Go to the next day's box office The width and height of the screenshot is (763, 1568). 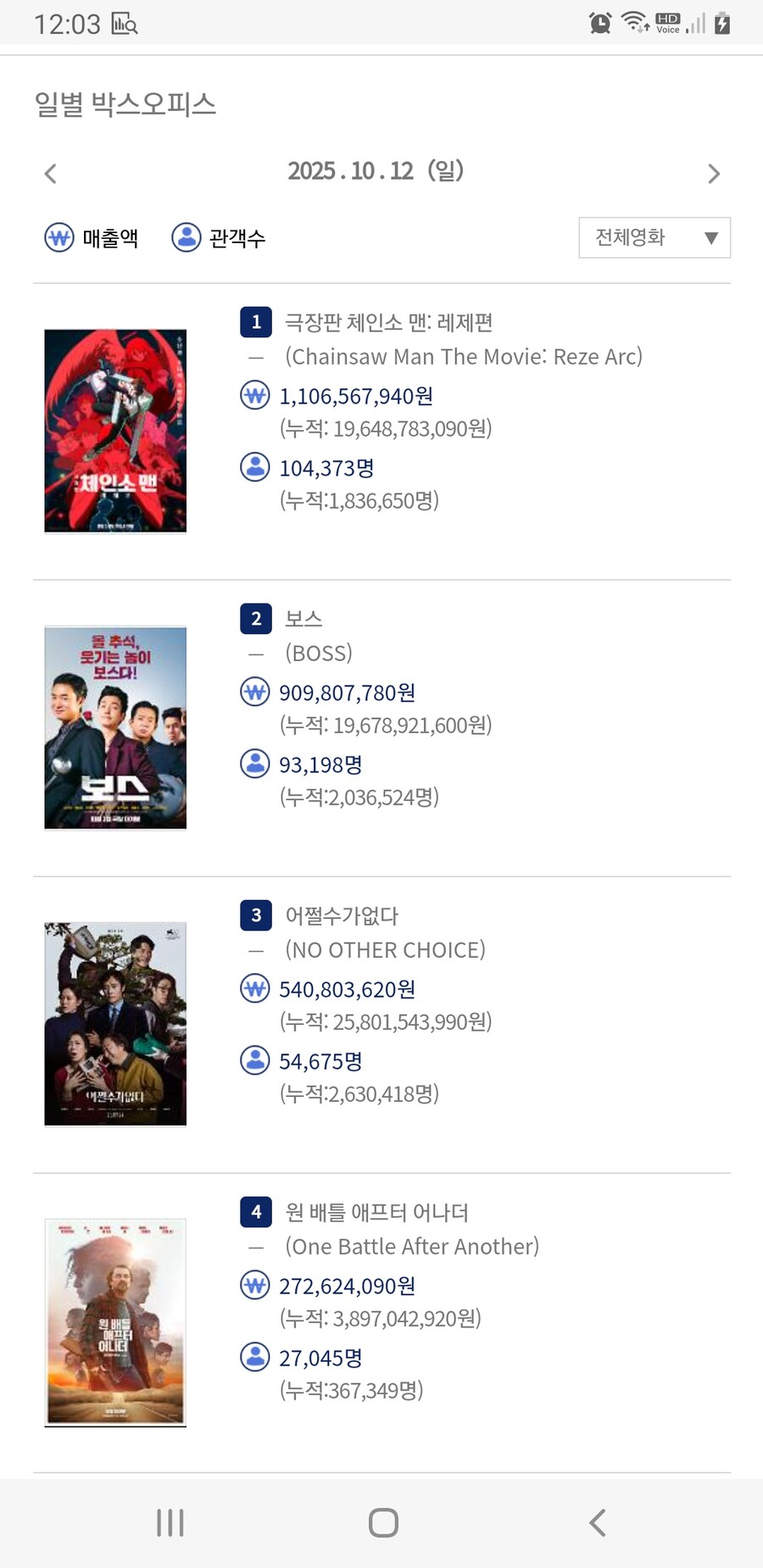tap(713, 174)
